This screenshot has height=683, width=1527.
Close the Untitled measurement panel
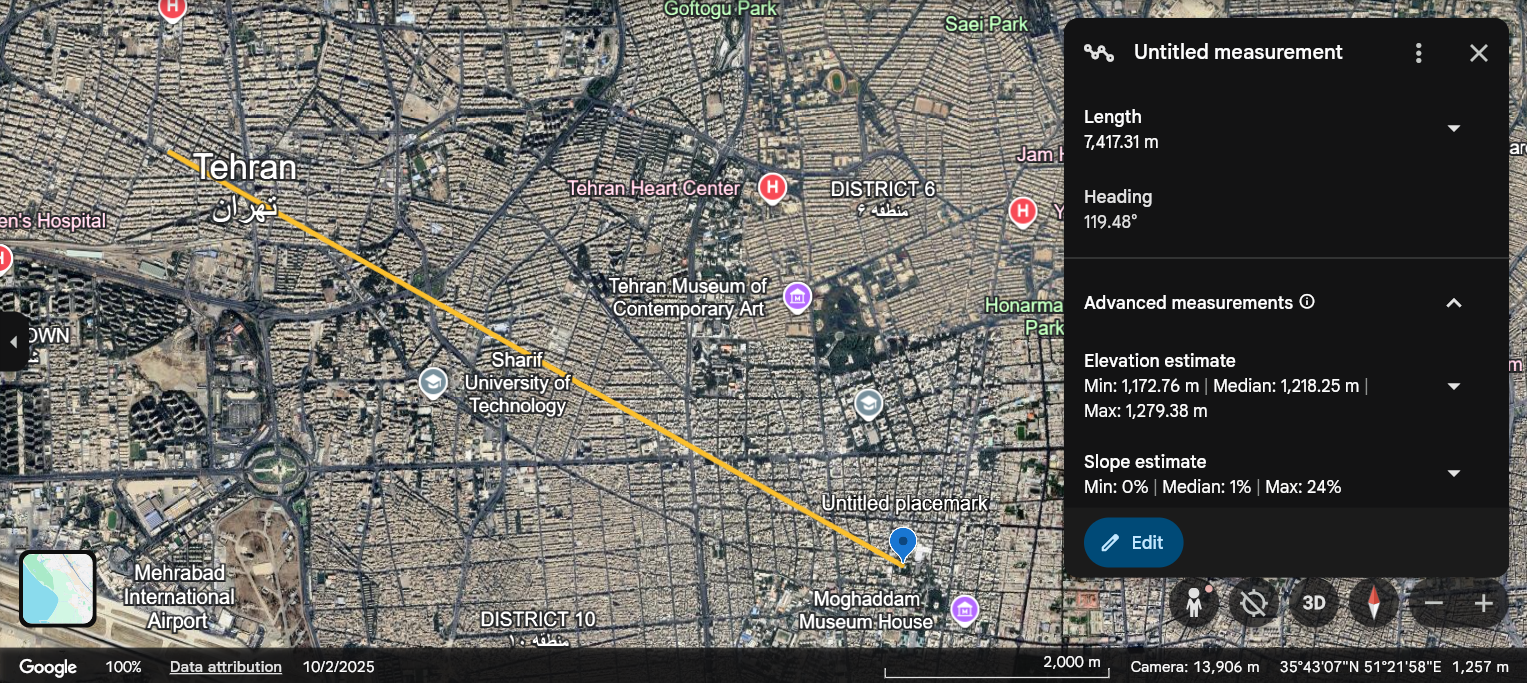(x=1478, y=53)
